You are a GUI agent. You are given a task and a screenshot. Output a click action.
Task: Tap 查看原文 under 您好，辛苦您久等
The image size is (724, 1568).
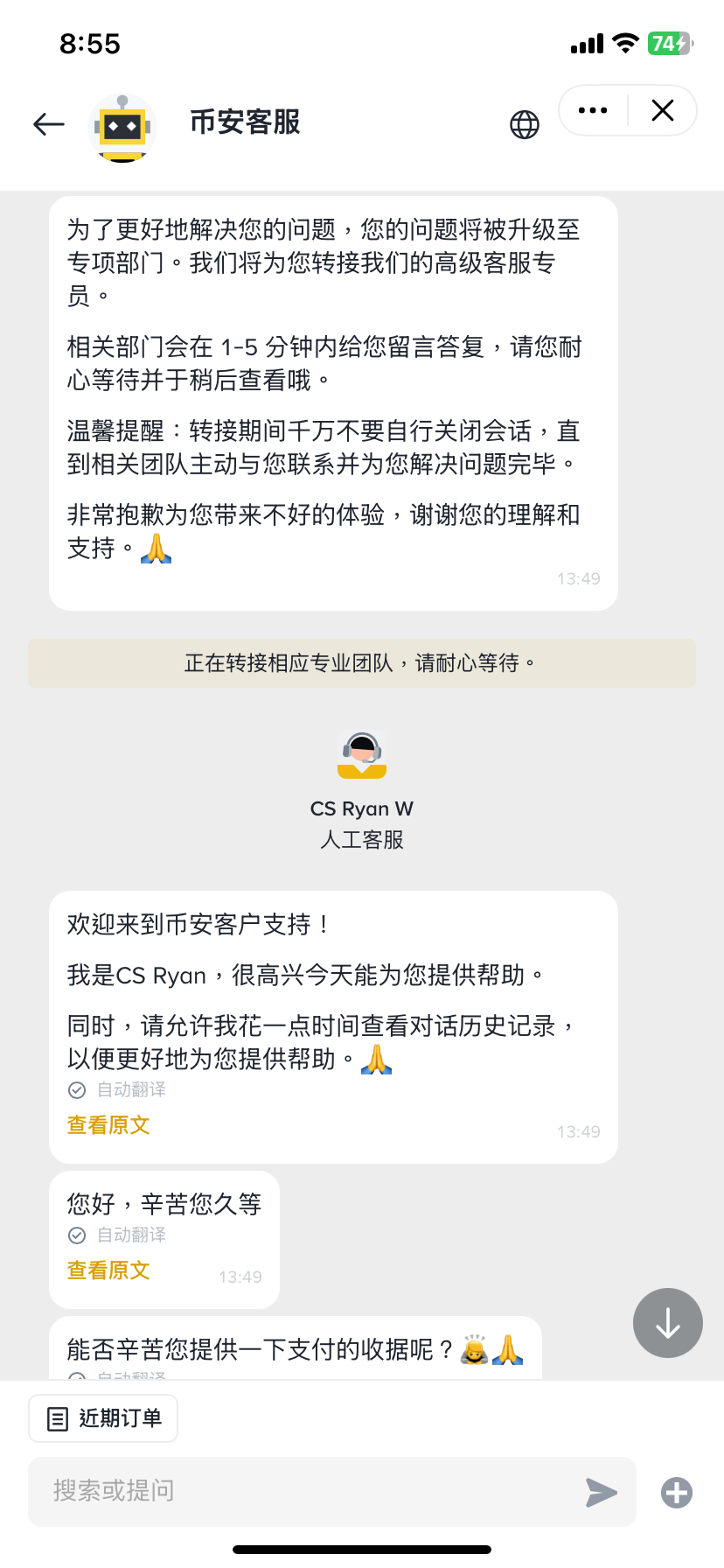coord(108,1270)
